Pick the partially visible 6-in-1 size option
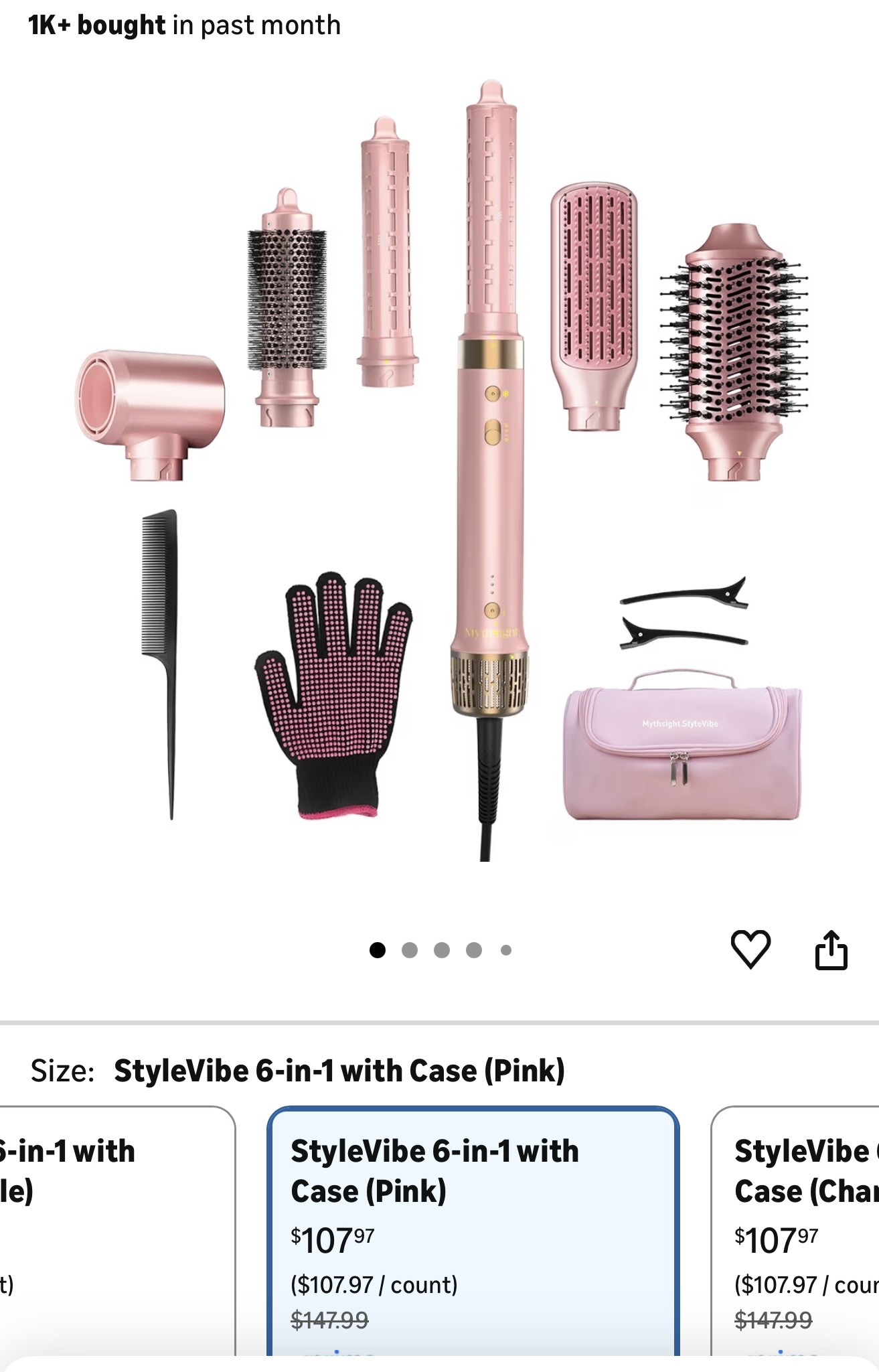This screenshot has height=1372, width=879. pos(114,1231)
